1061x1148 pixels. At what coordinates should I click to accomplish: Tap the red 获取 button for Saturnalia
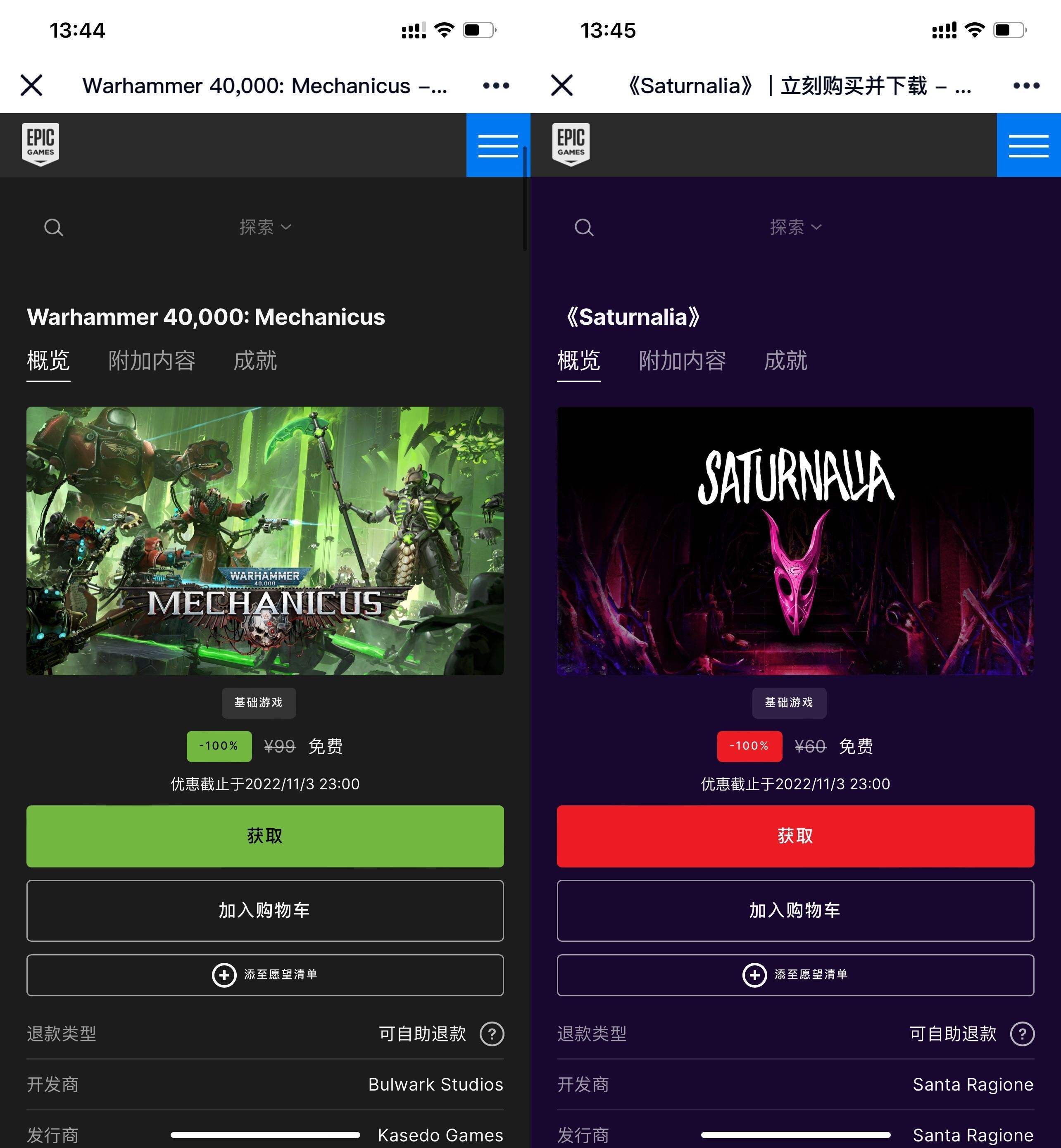(795, 836)
